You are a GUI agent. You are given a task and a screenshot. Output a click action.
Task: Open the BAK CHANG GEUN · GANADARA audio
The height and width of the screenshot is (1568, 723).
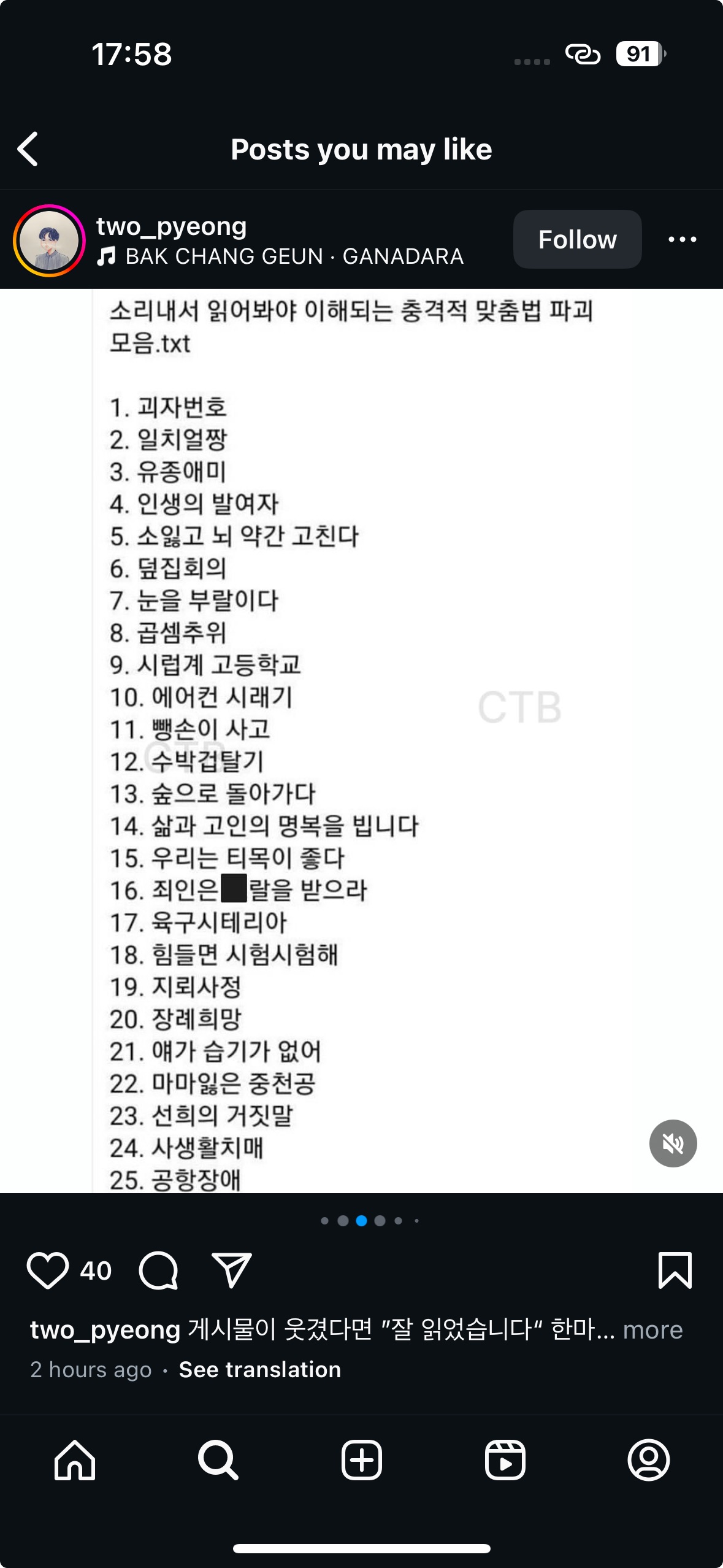click(294, 256)
